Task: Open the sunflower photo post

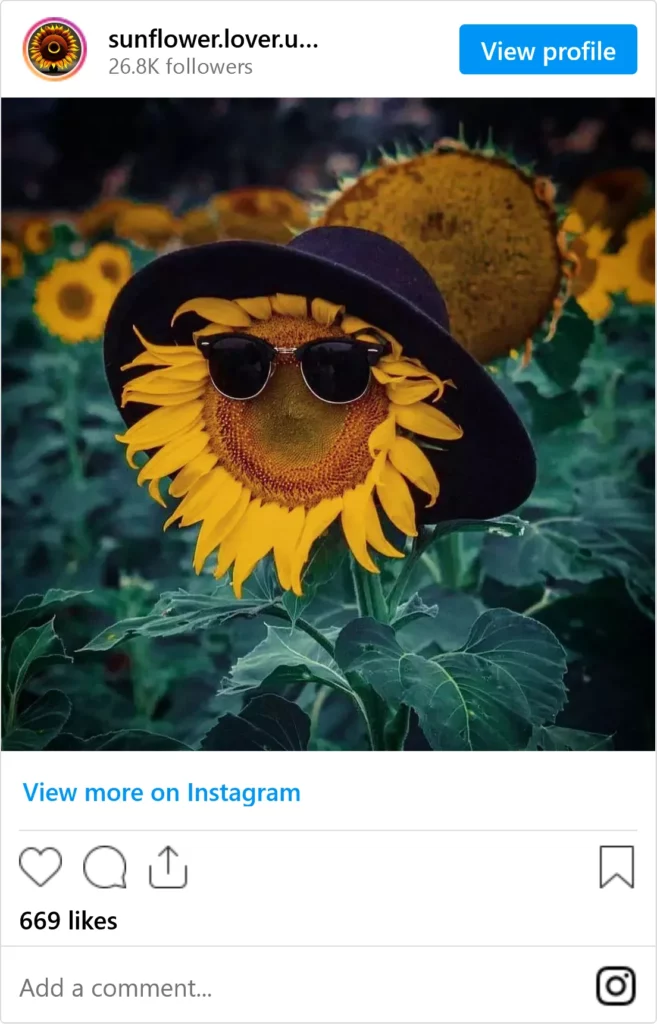Action: tap(328, 423)
